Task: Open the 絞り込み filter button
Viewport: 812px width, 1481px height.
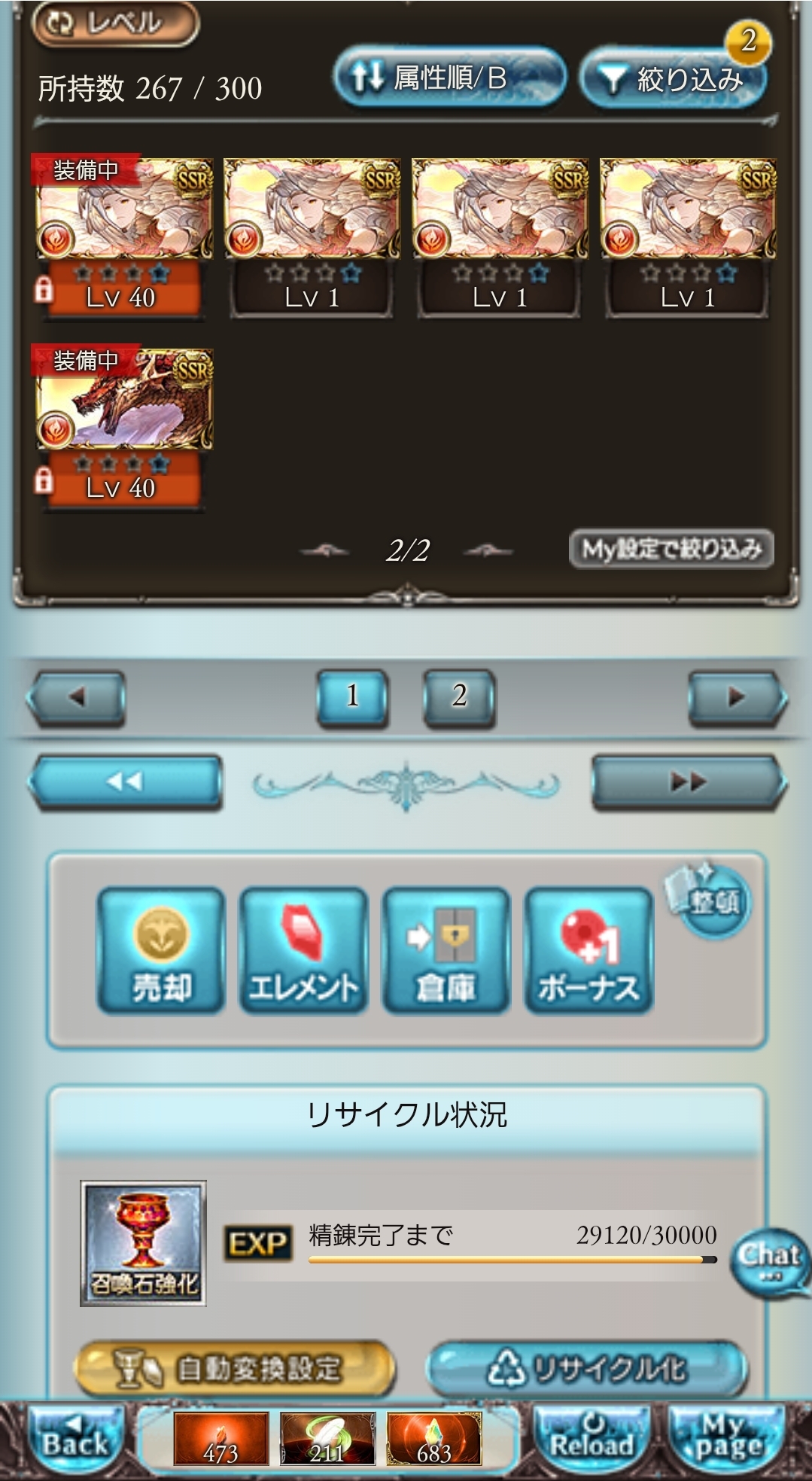Action: [674, 78]
